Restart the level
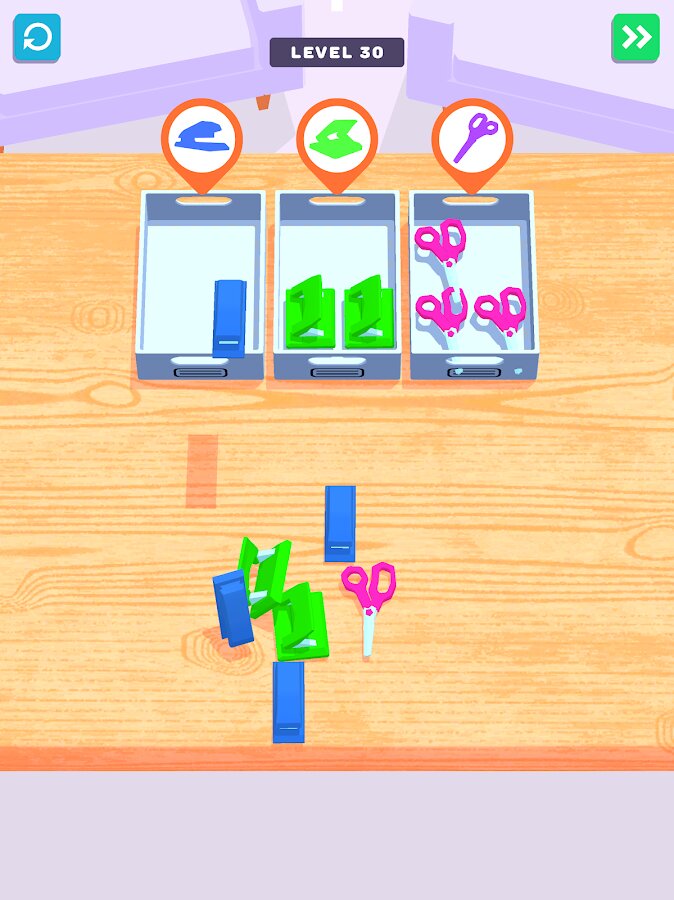Image resolution: width=674 pixels, height=900 pixels. (x=37, y=38)
